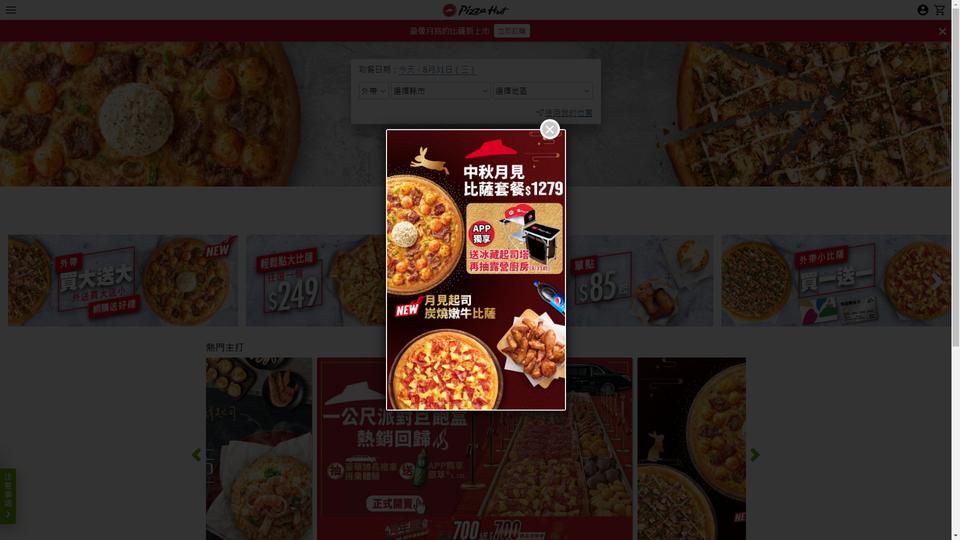Image resolution: width=960 pixels, height=540 pixels.
Task: Open the 買大送大 takeaway promo banner
Action: point(123,281)
